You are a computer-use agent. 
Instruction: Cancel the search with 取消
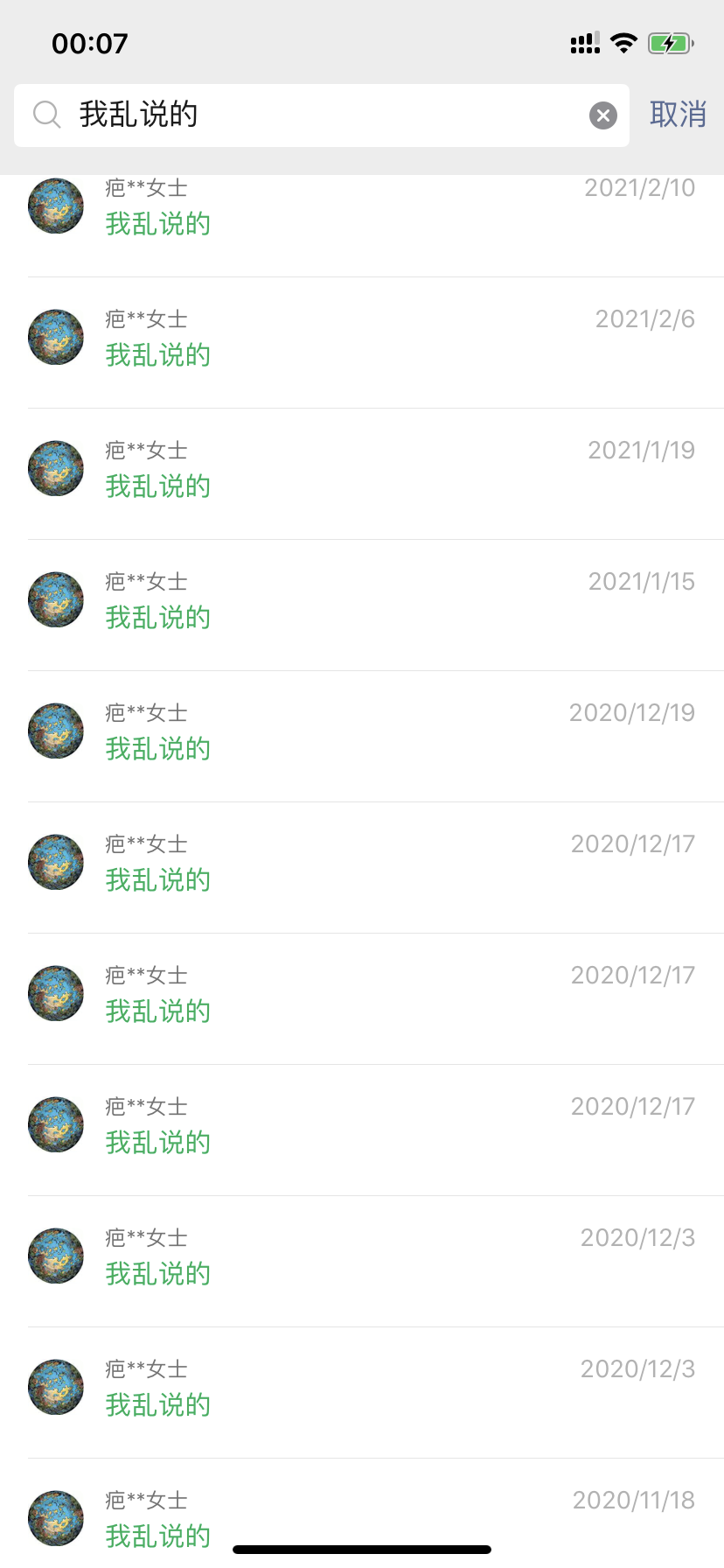(x=678, y=115)
